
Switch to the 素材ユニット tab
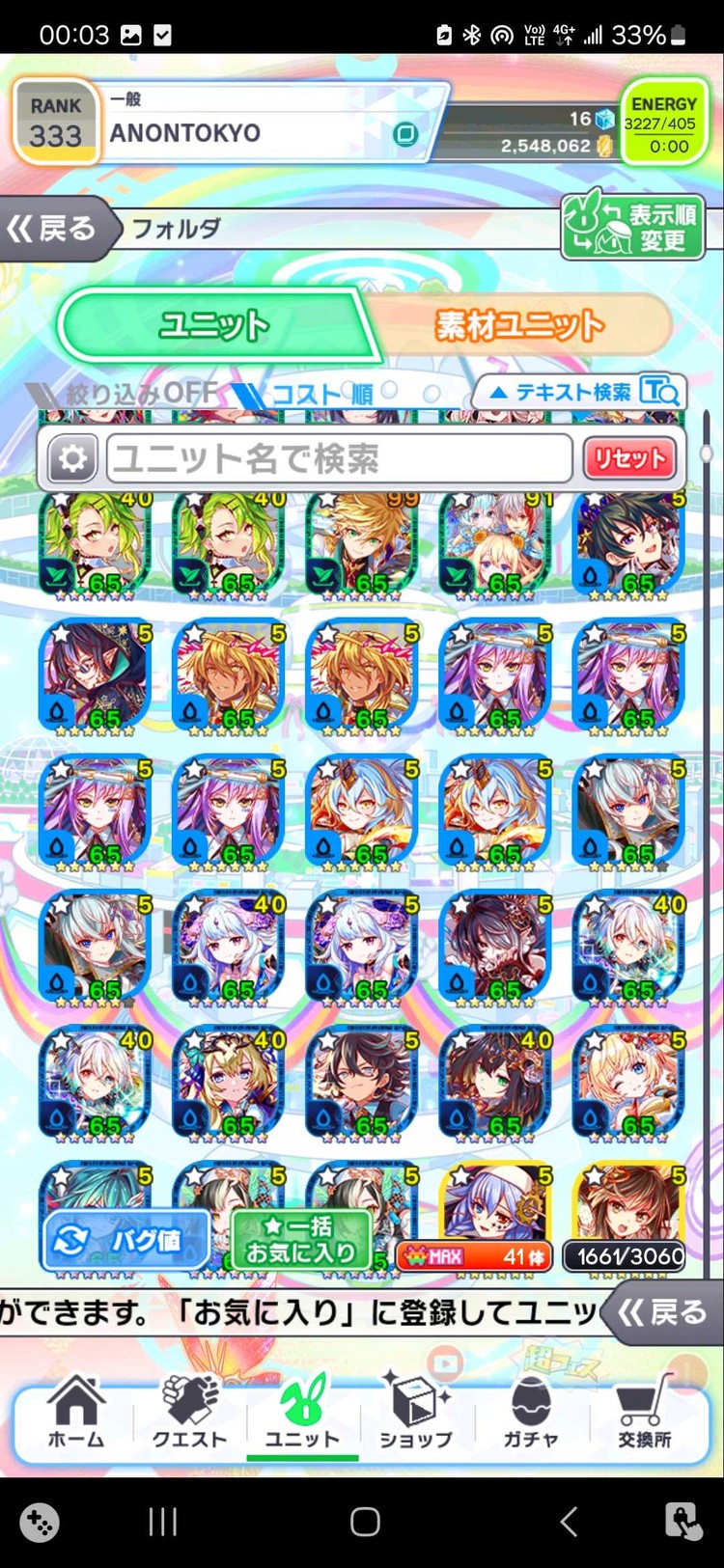519,325
